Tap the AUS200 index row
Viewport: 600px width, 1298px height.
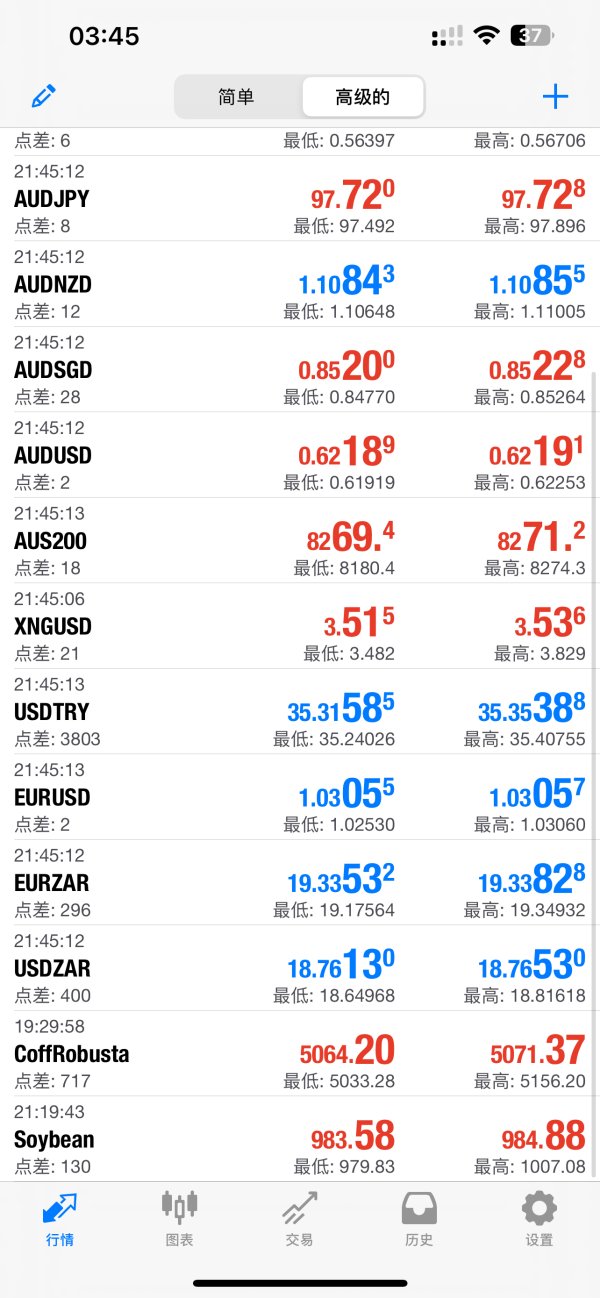[300, 540]
